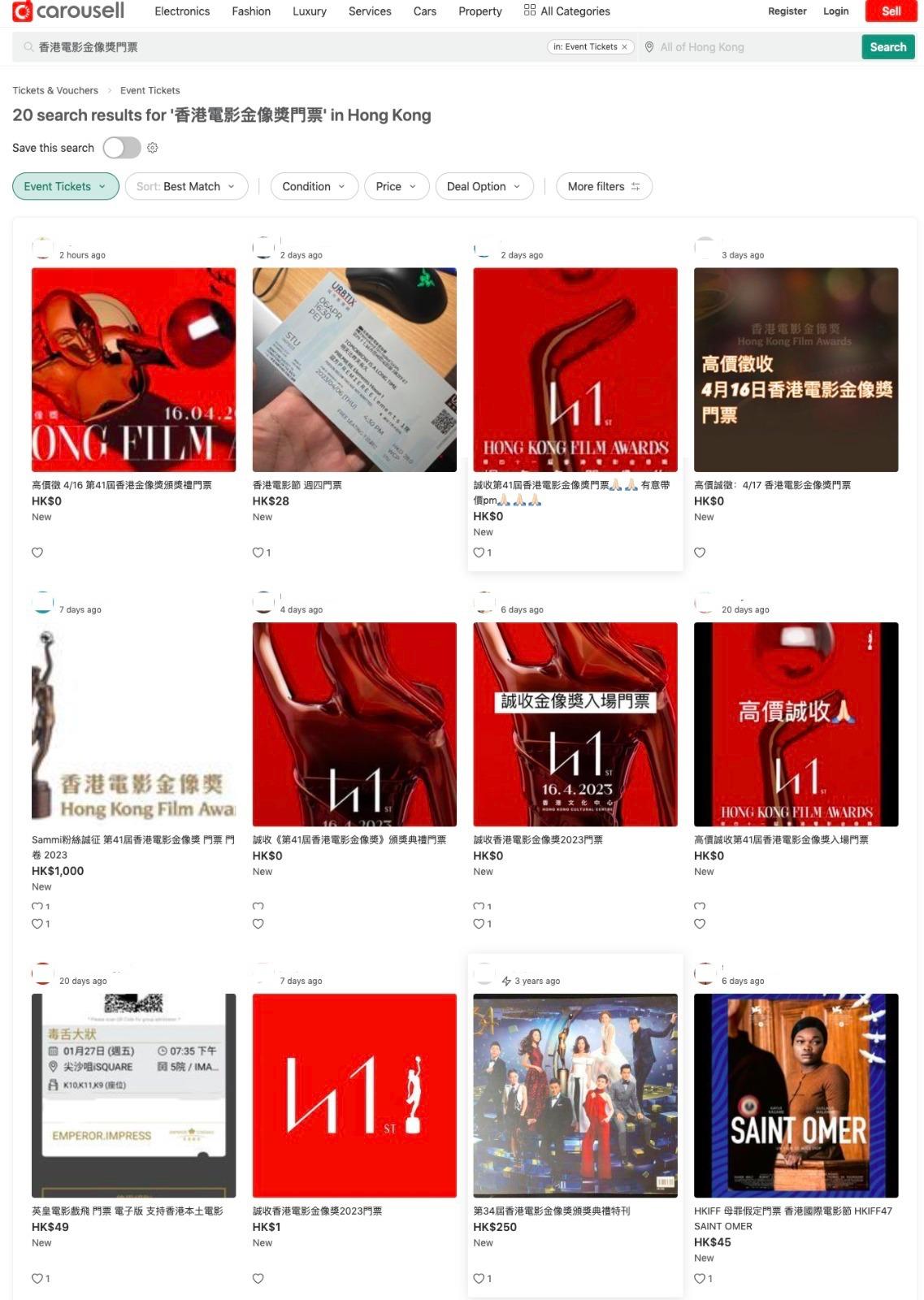Click the search magnifier icon
Viewport: 924px width, 1300px height.
pos(27,46)
